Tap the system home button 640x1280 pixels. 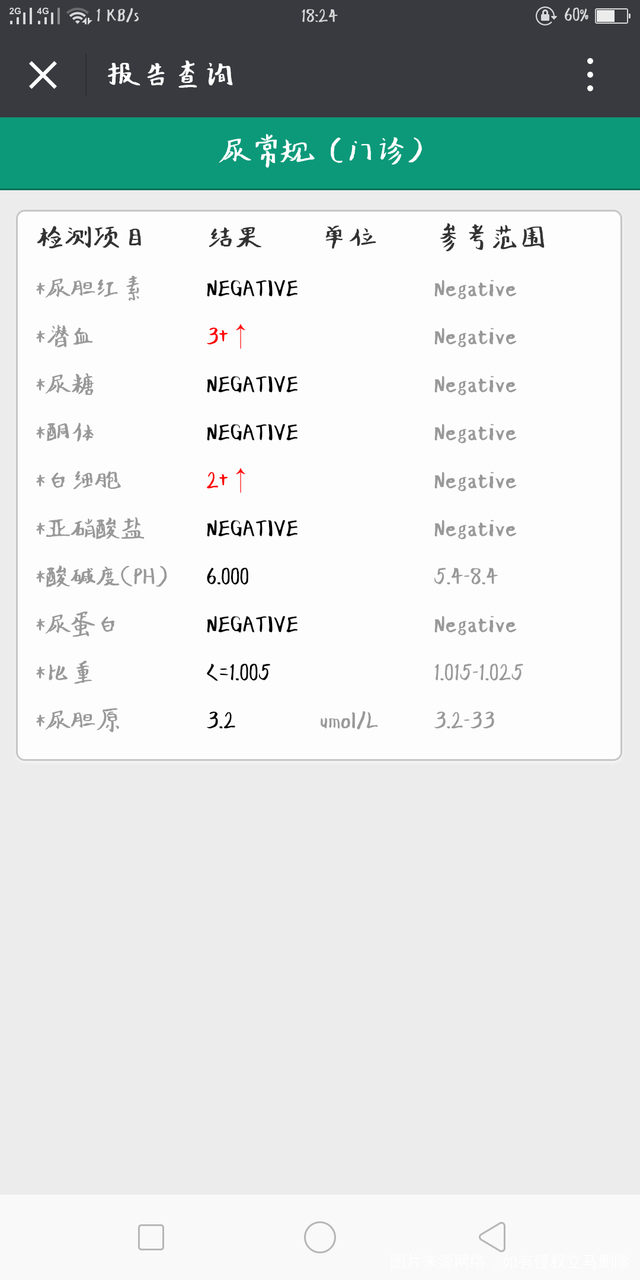[320, 1237]
